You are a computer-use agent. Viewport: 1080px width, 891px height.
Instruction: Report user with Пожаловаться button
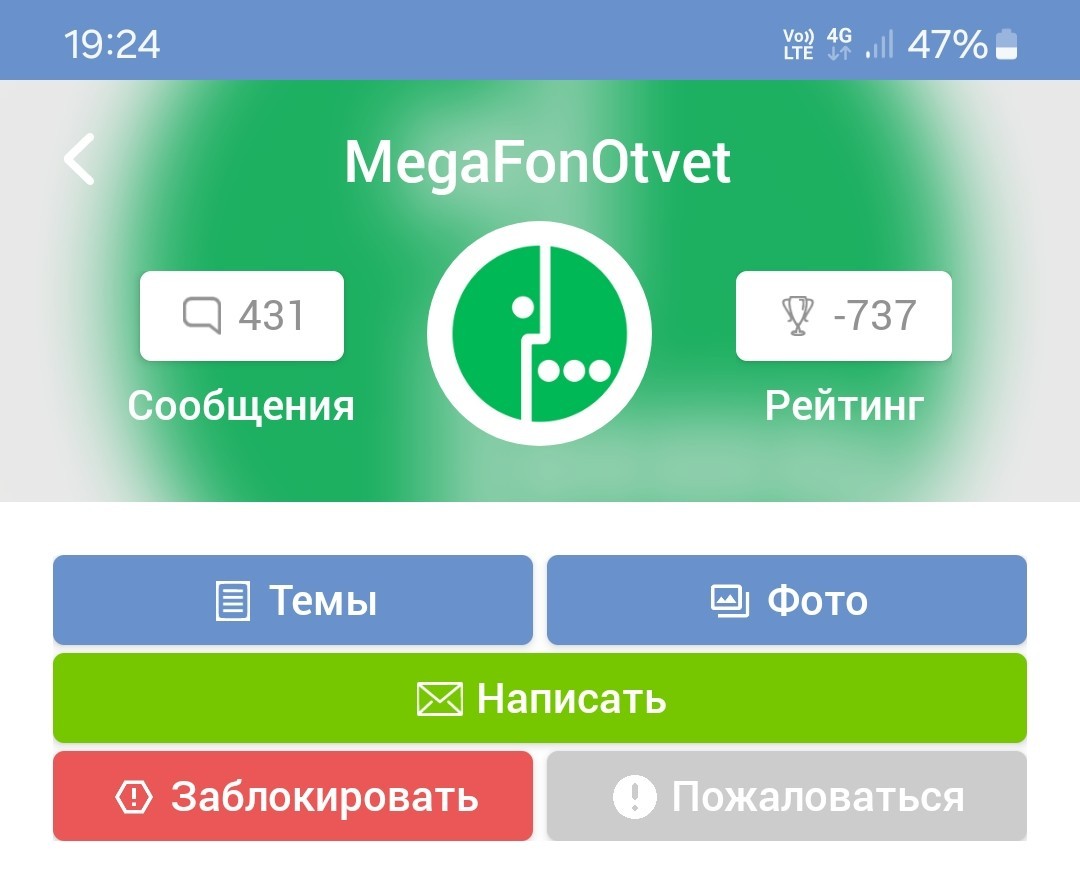point(787,797)
